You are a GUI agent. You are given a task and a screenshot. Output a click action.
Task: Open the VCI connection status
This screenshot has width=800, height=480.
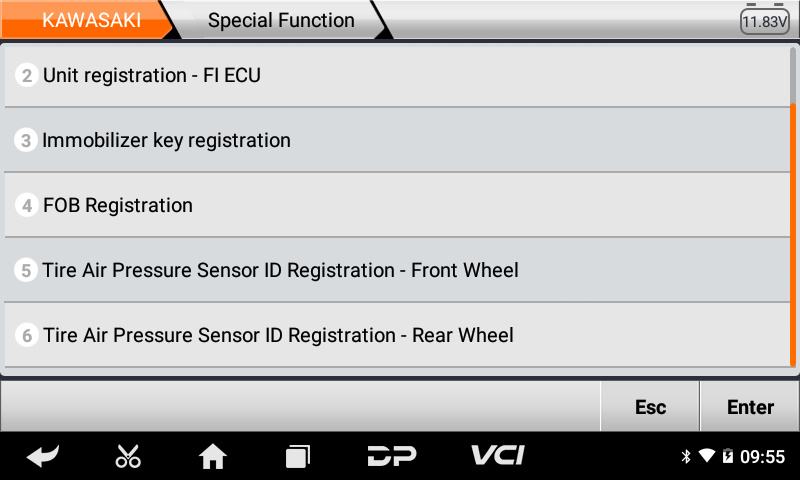pos(497,457)
